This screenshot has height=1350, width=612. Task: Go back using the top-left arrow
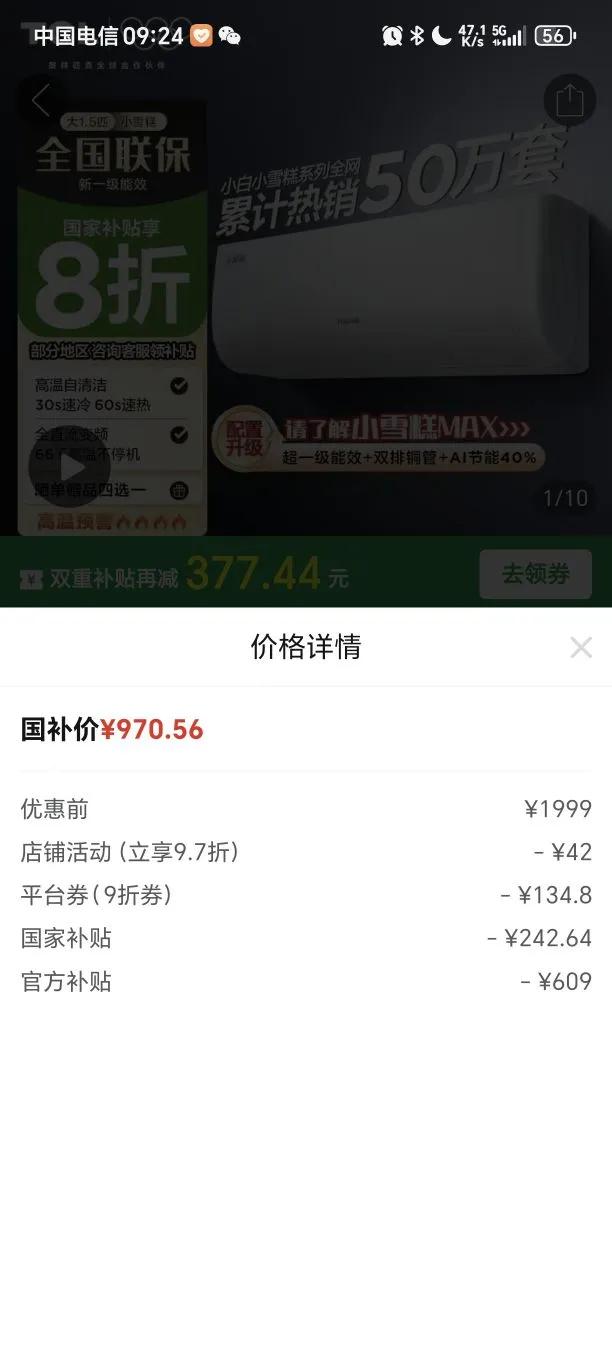[x=41, y=101]
